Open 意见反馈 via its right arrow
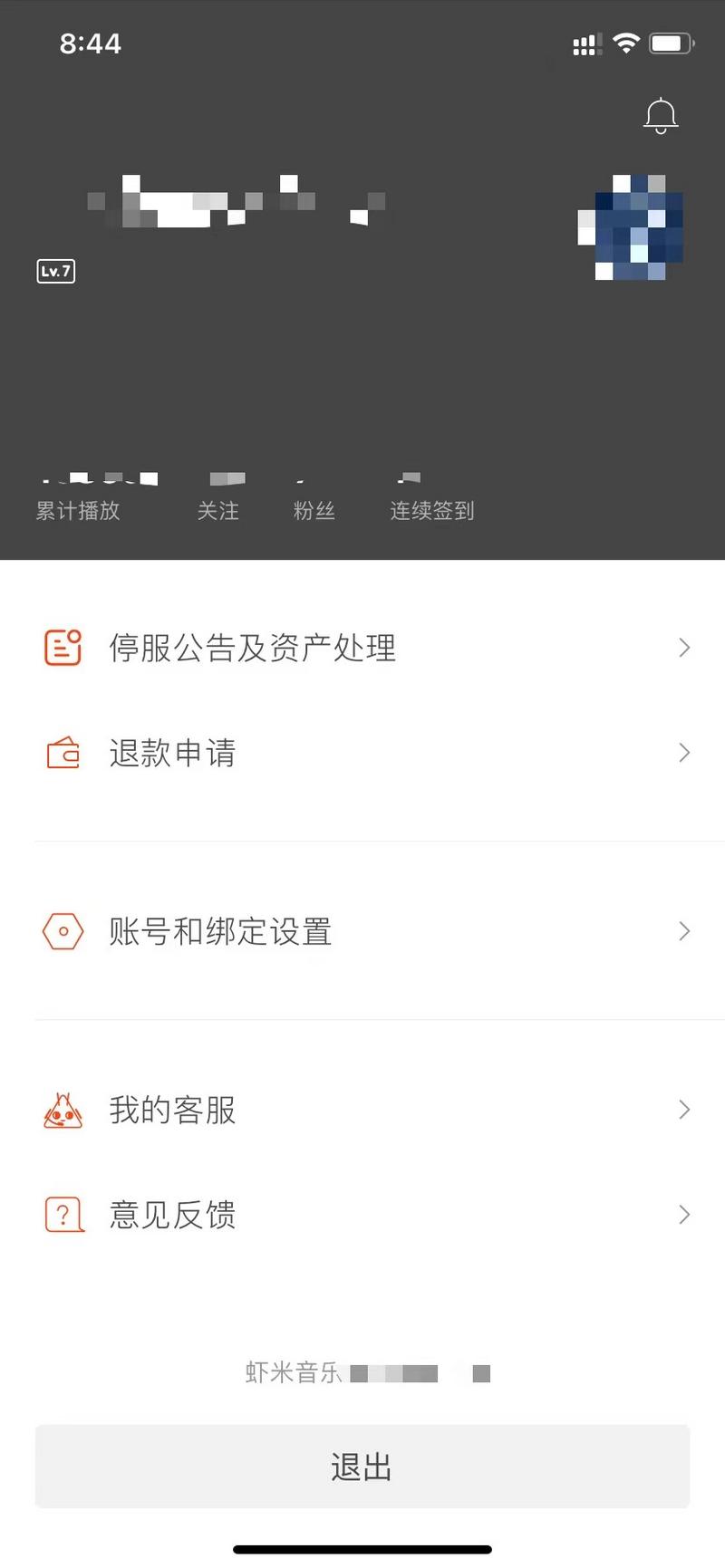Image resolution: width=725 pixels, height=1568 pixels. (684, 1214)
